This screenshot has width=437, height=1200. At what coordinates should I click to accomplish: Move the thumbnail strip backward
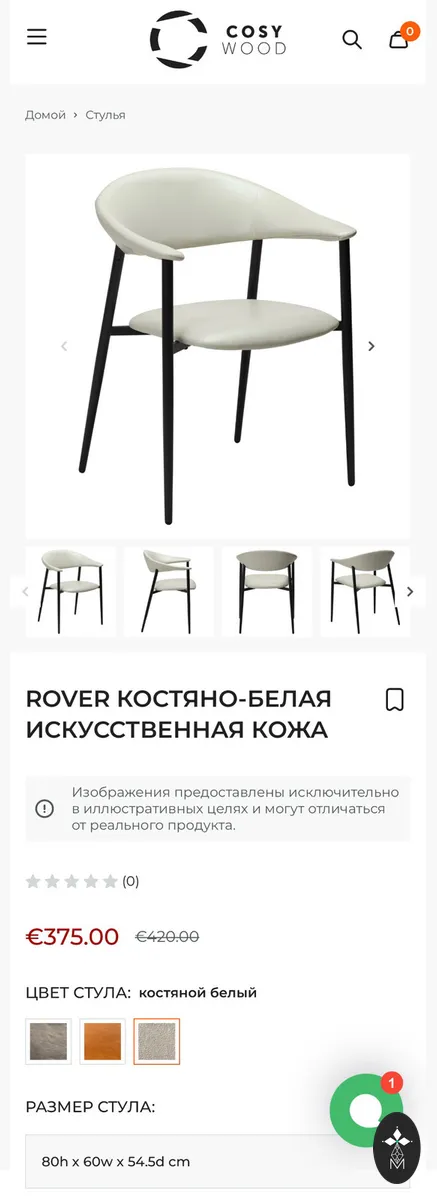pyautogui.click(x=25, y=591)
